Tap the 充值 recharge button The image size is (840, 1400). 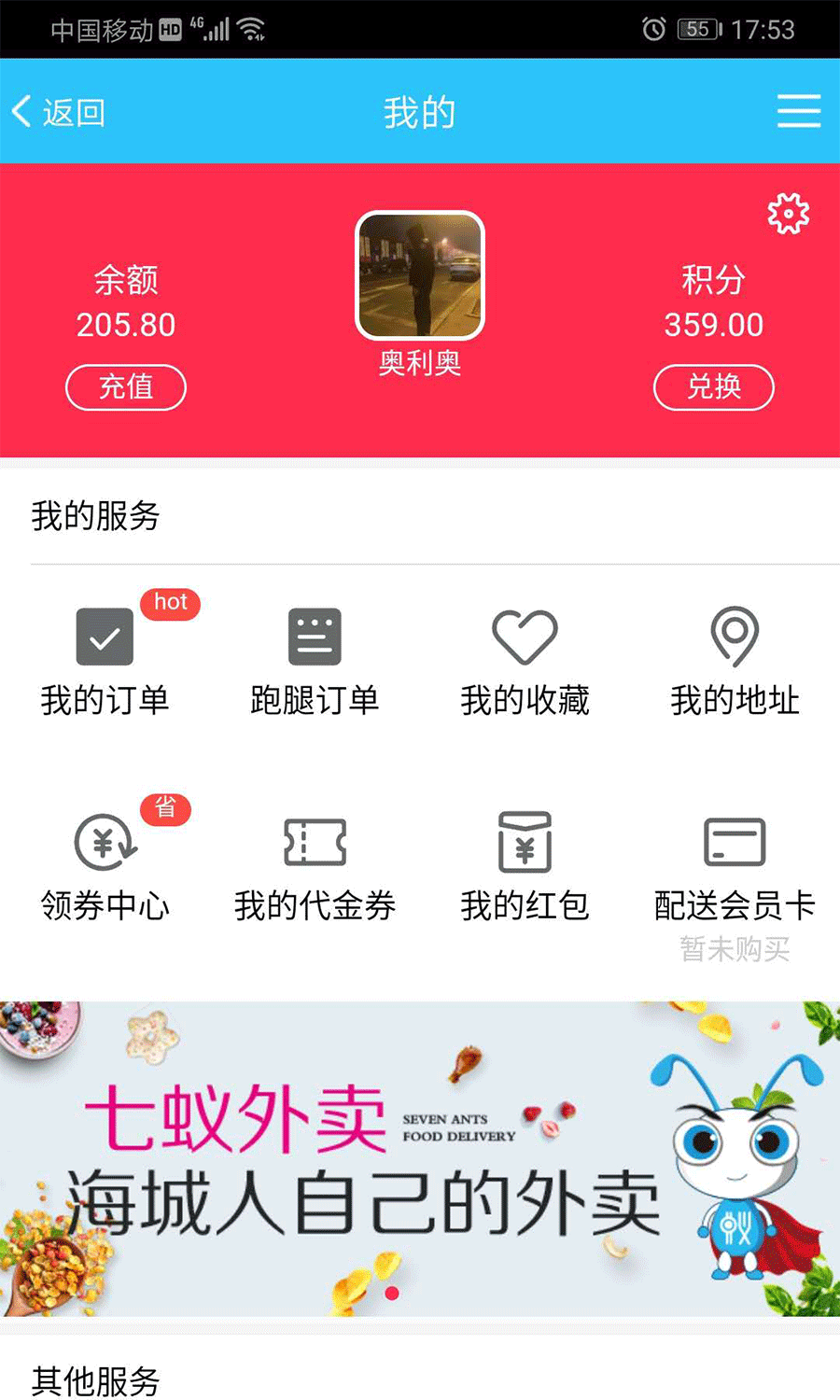[x=125, y=387]
